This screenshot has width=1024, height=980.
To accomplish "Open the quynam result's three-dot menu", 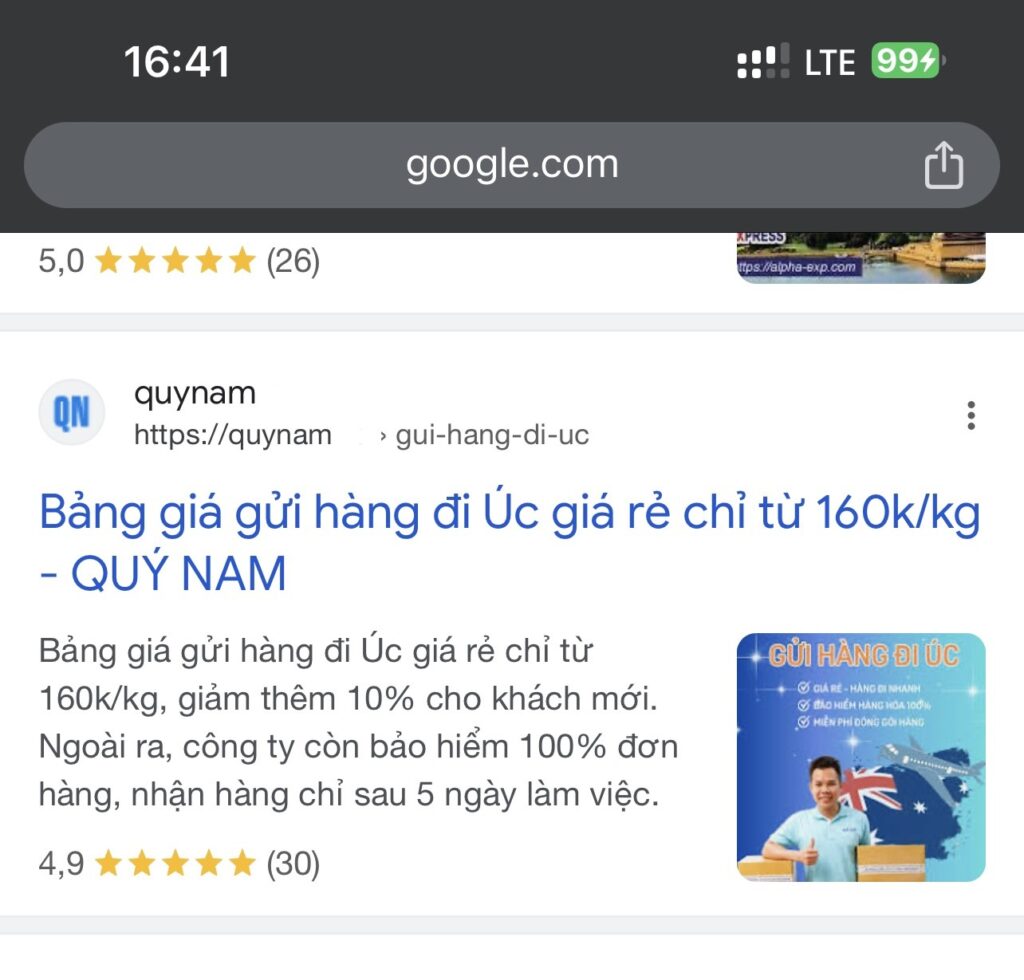I will [x=970, y=415].
